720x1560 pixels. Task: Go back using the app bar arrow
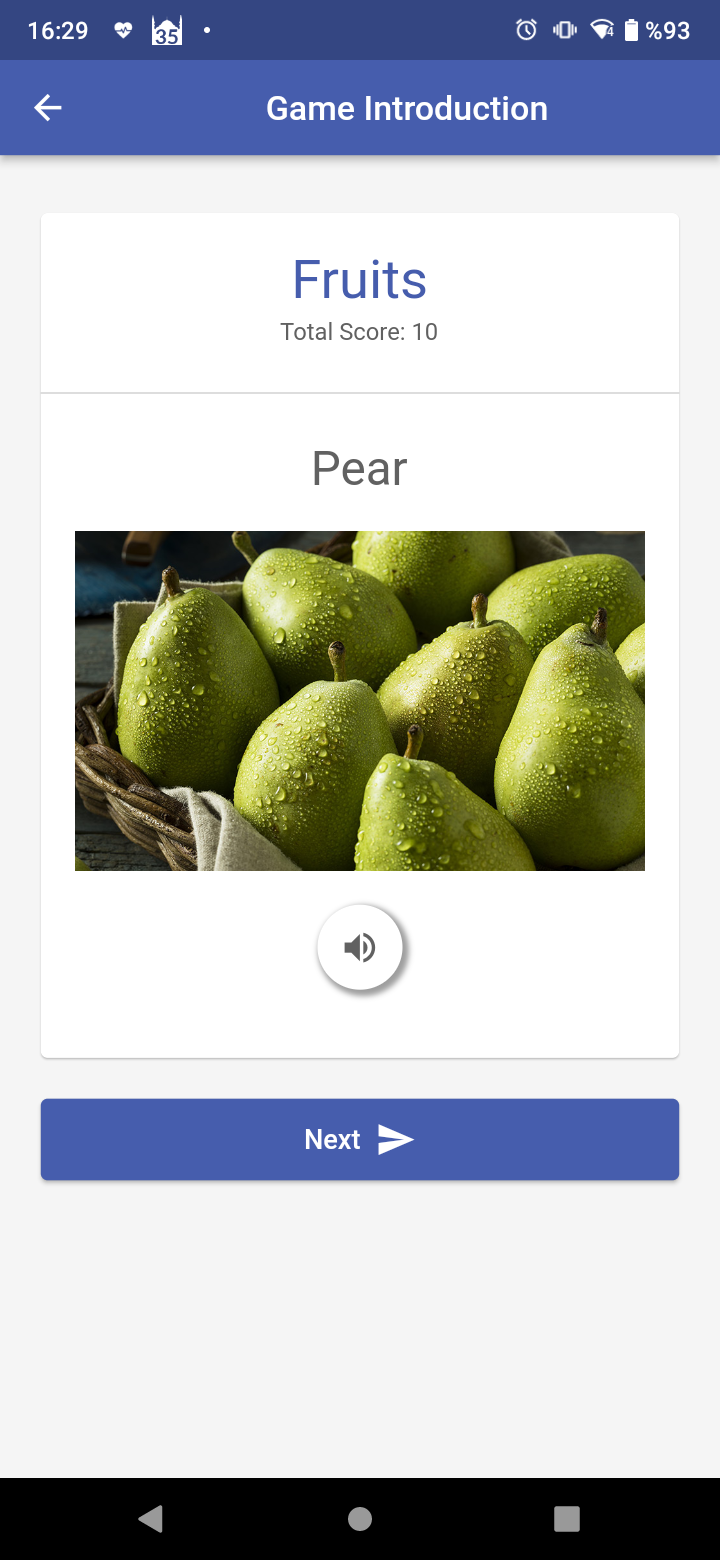[48, 108]
